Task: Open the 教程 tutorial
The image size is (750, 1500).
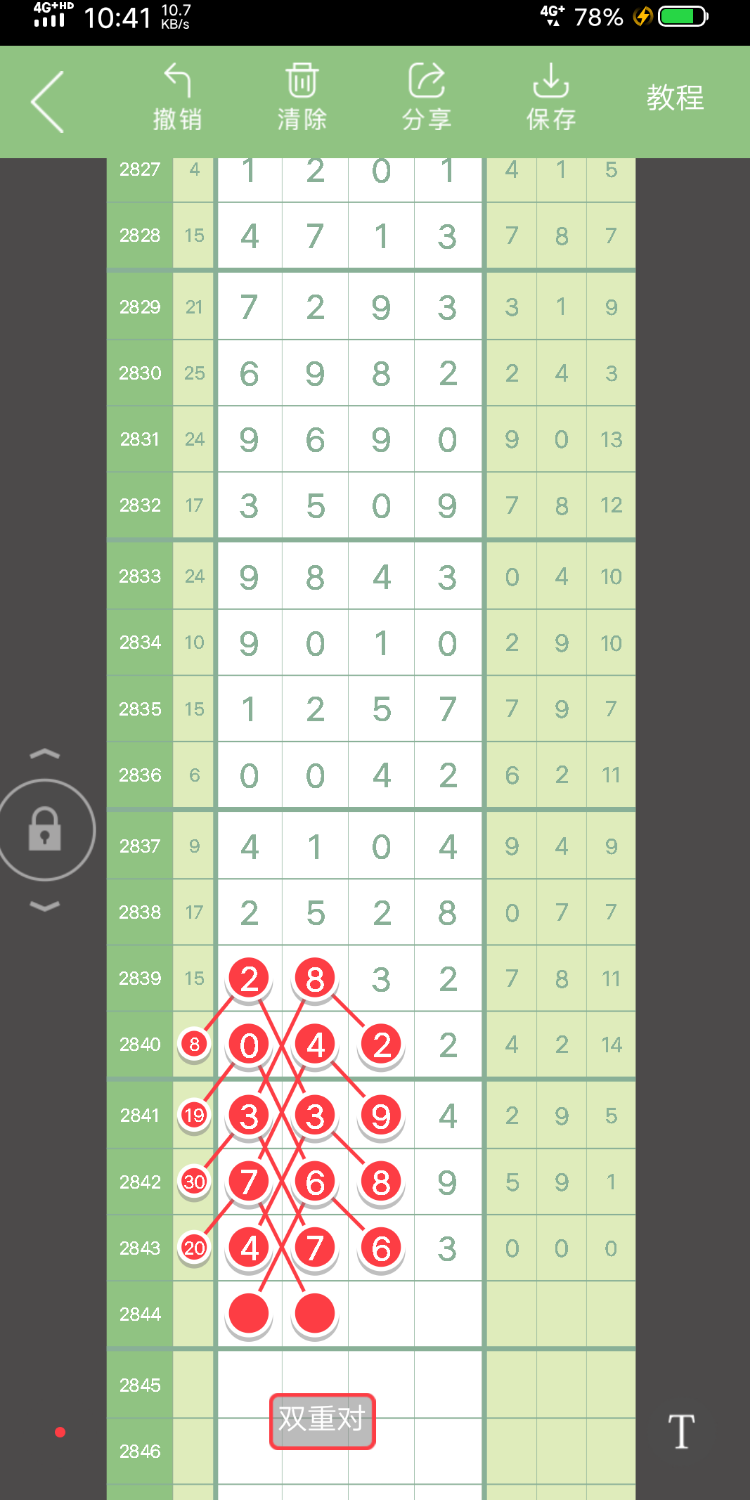Action: pos(675,98)
